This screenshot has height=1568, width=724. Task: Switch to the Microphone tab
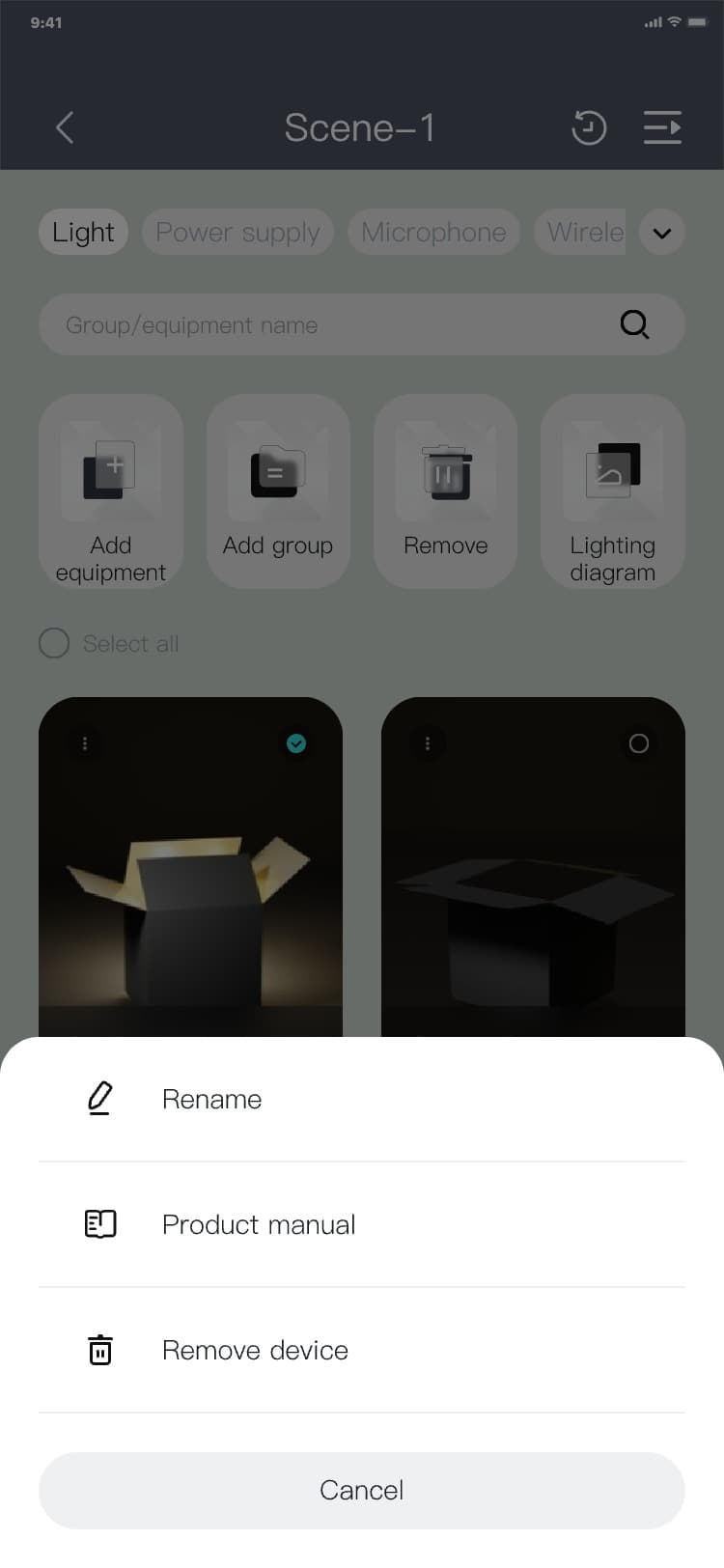[x=433, y=232]
